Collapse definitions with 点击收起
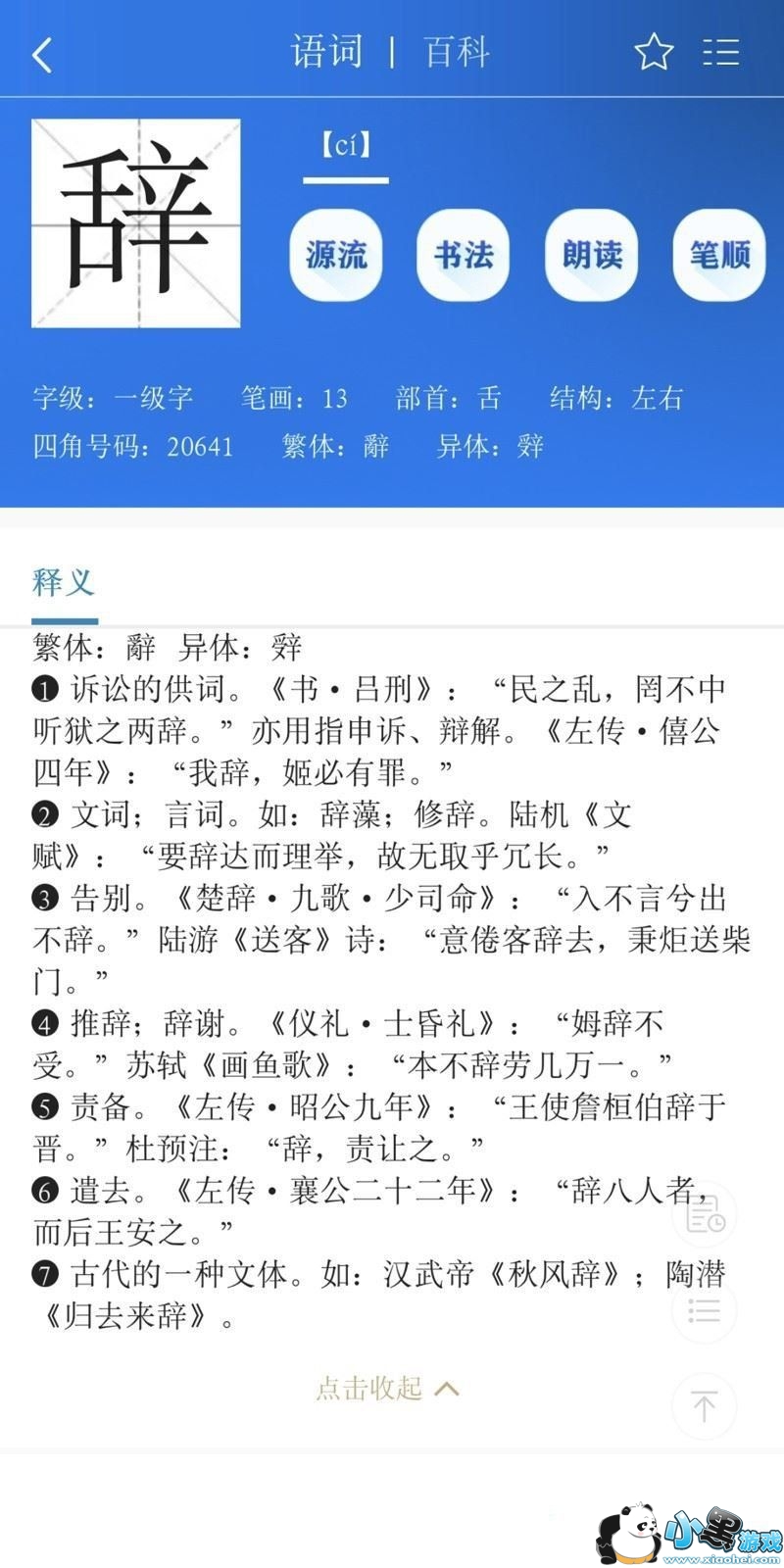This screenshot has height=1568, width=784. pyautogui.click(x=387, y=1388)
